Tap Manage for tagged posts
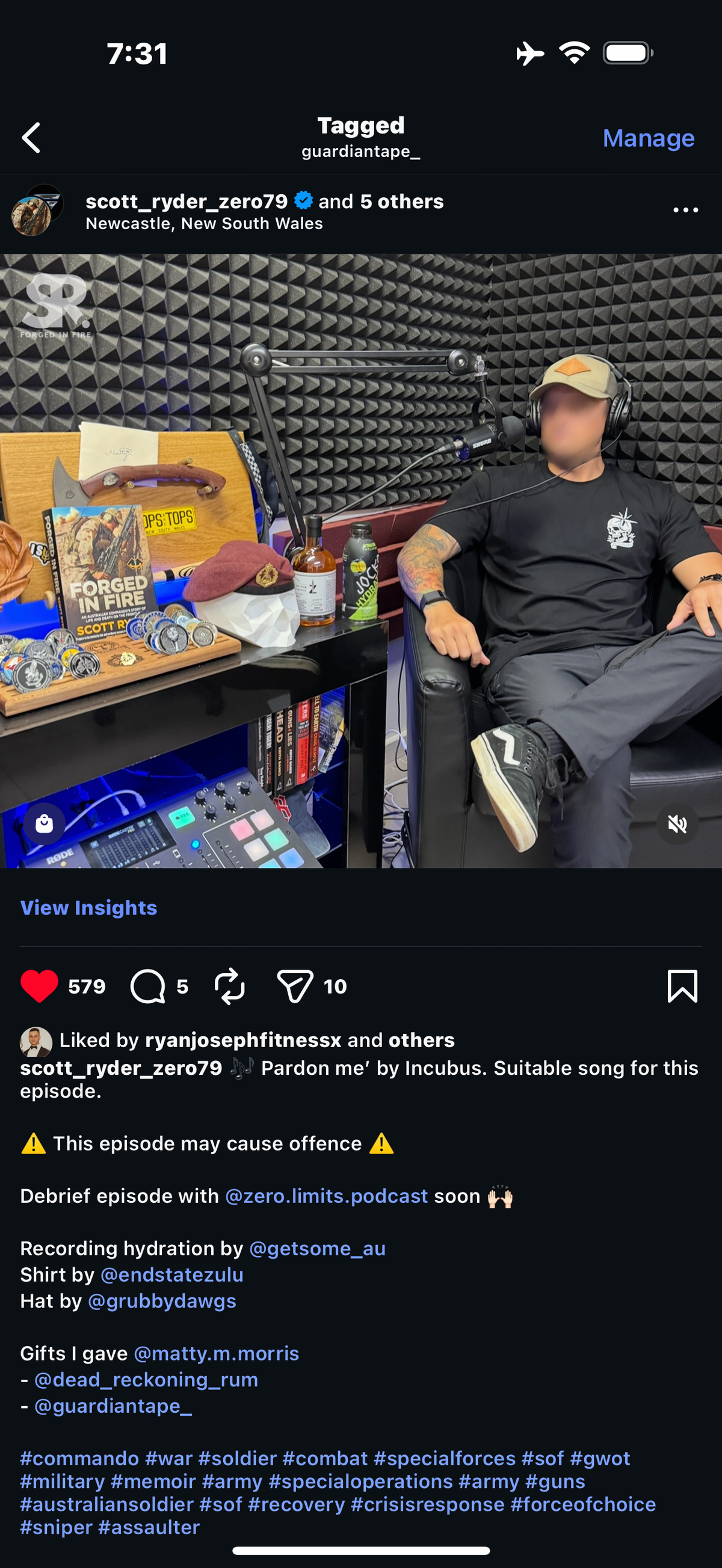This screenshot has height=1568, width=722. tap(648, 138)
